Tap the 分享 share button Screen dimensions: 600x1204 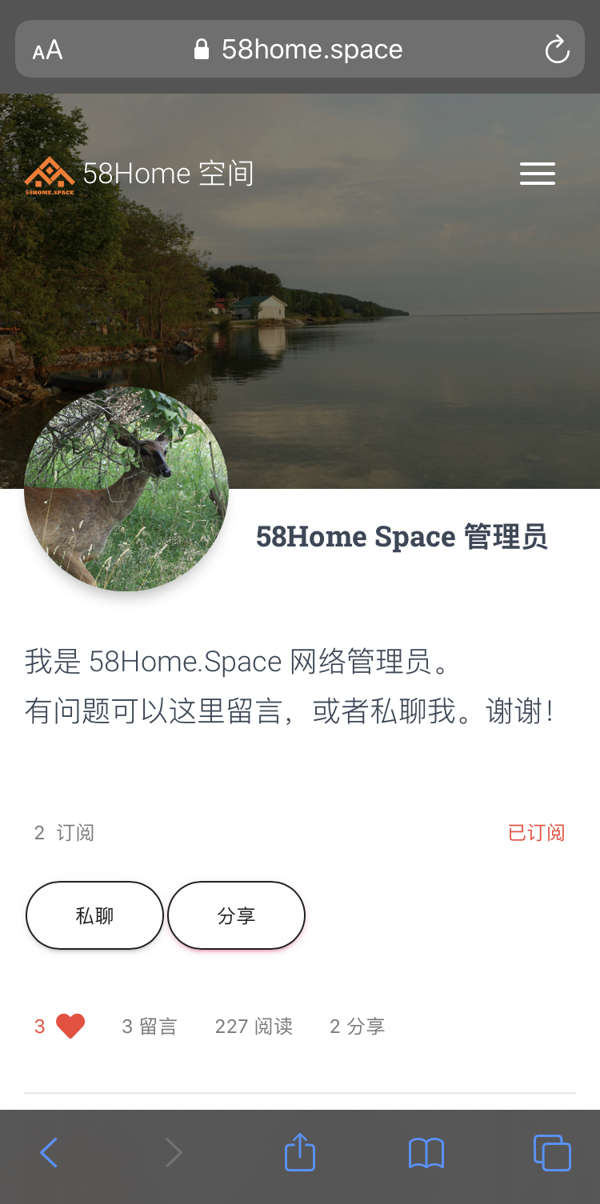coord(236,915)
